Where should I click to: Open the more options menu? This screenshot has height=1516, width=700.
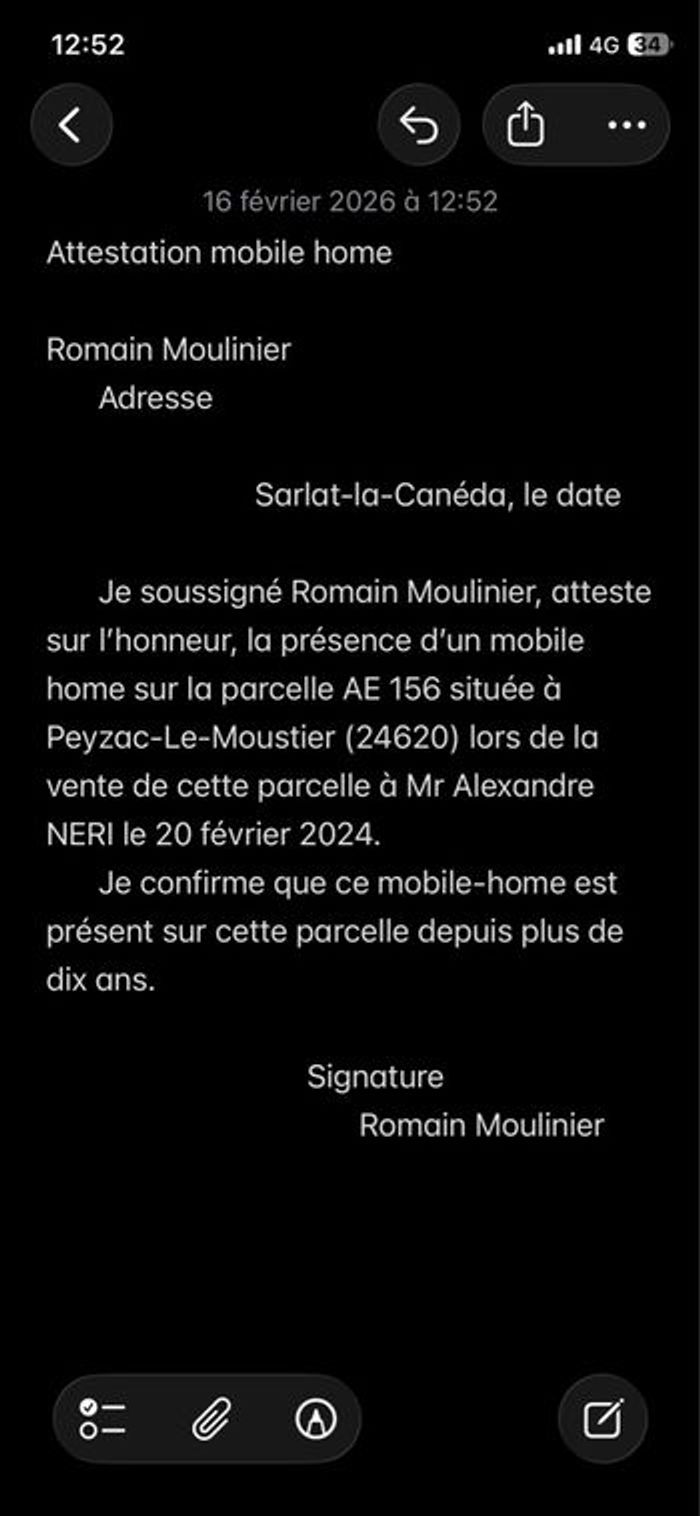627,125
